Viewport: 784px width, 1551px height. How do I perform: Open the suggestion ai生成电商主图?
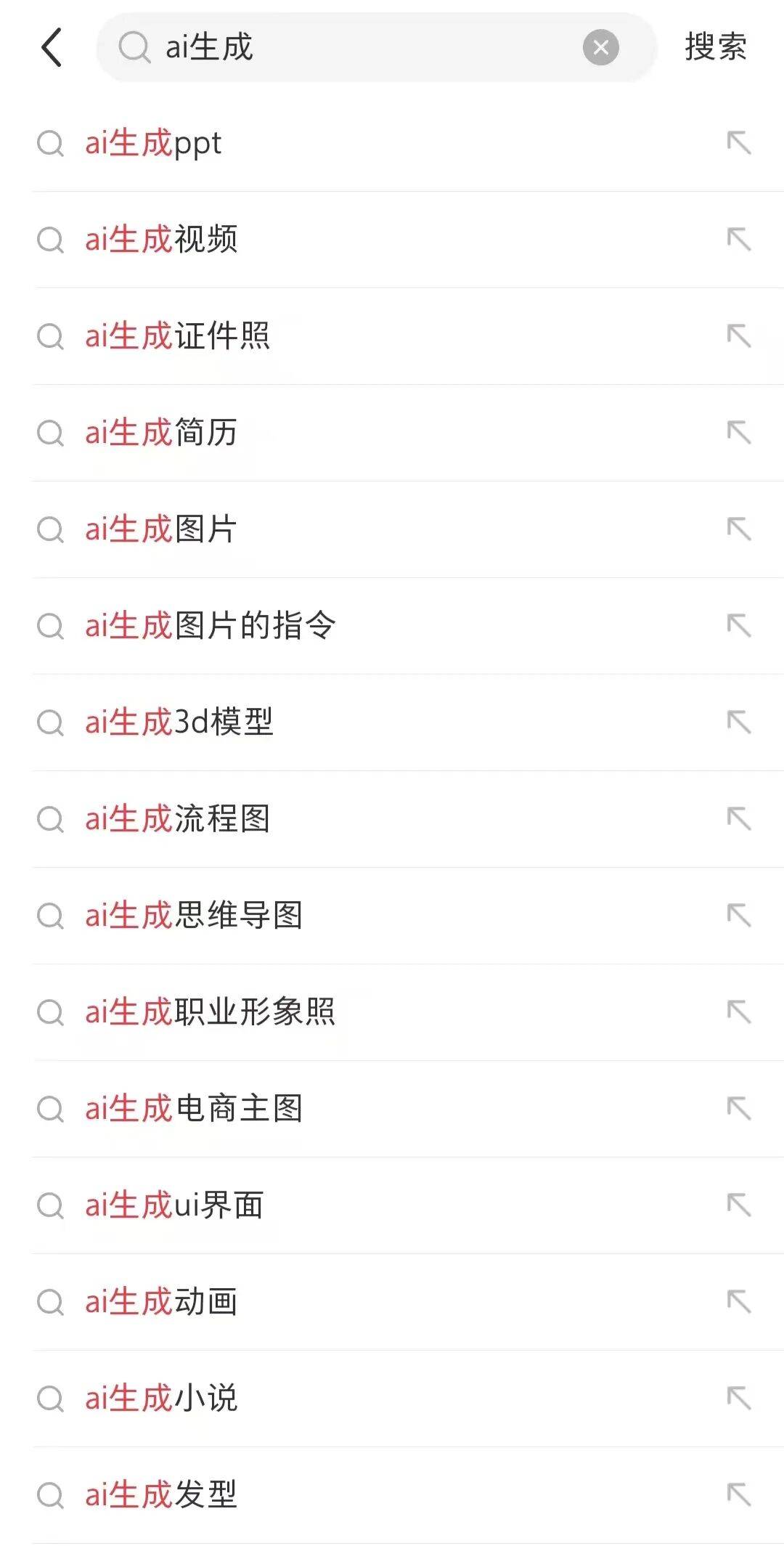point(194,1108)
